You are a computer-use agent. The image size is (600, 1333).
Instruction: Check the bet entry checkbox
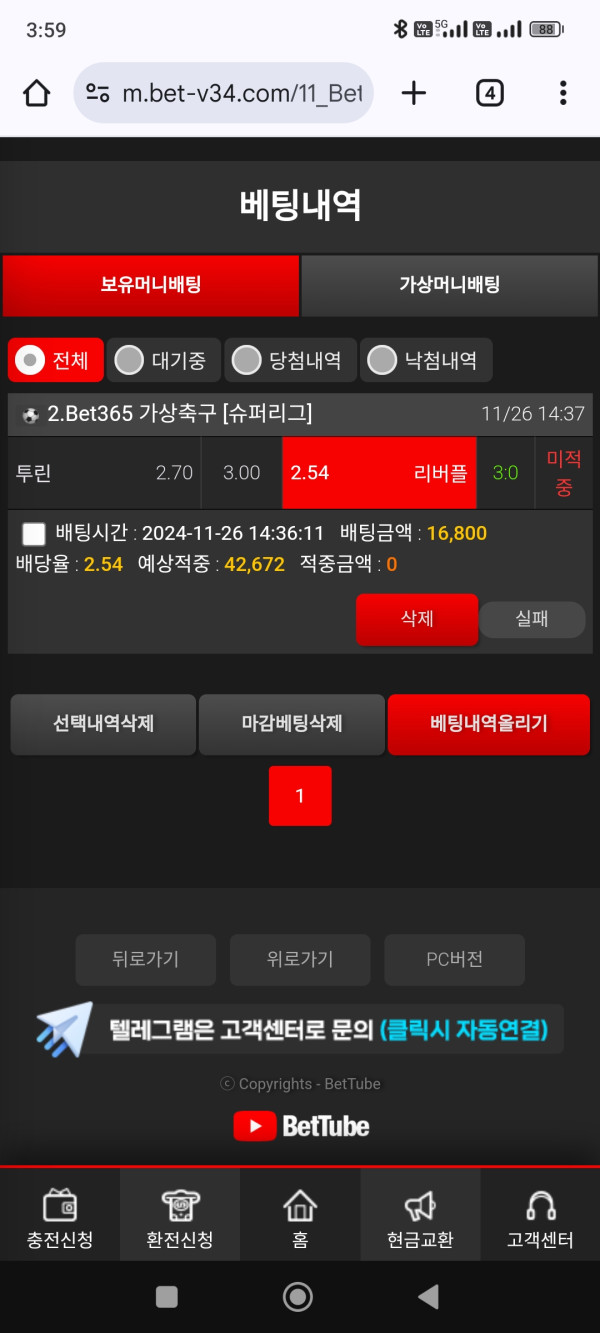pos(33,533)
